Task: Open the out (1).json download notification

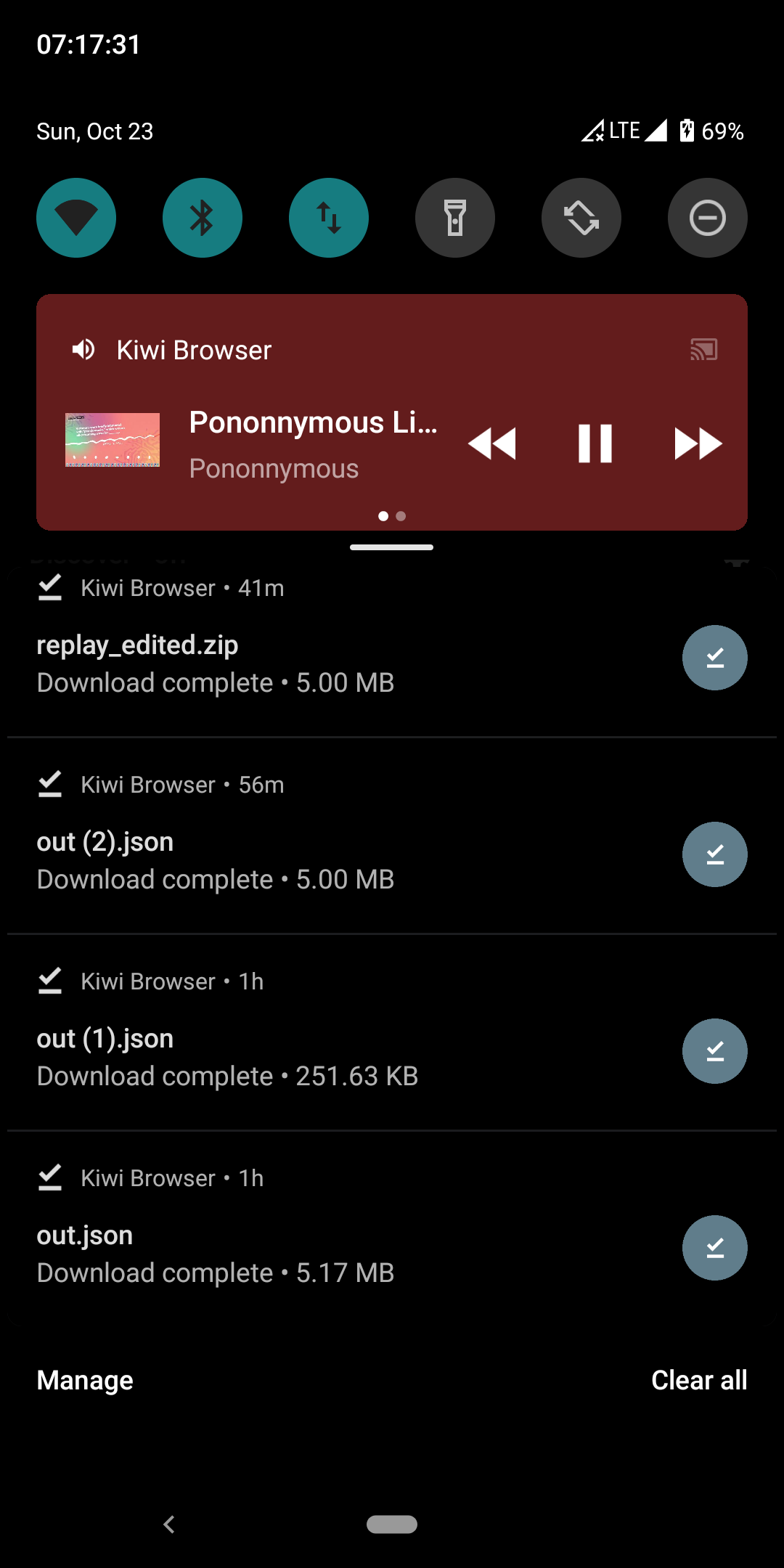Action: 290,1056
